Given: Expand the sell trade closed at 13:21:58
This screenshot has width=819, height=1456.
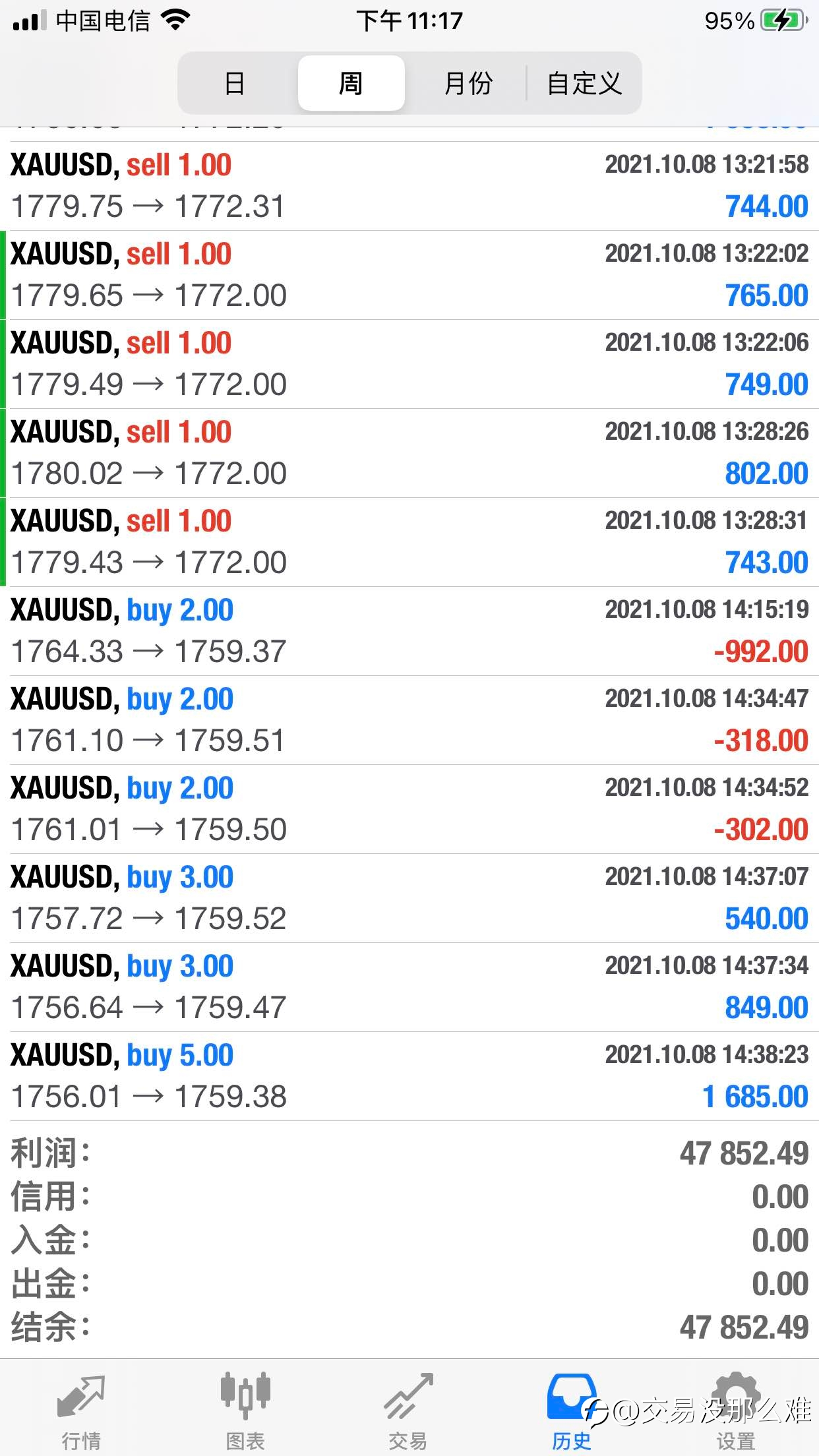Looking at the screenshot, I should tap(409, 186).
